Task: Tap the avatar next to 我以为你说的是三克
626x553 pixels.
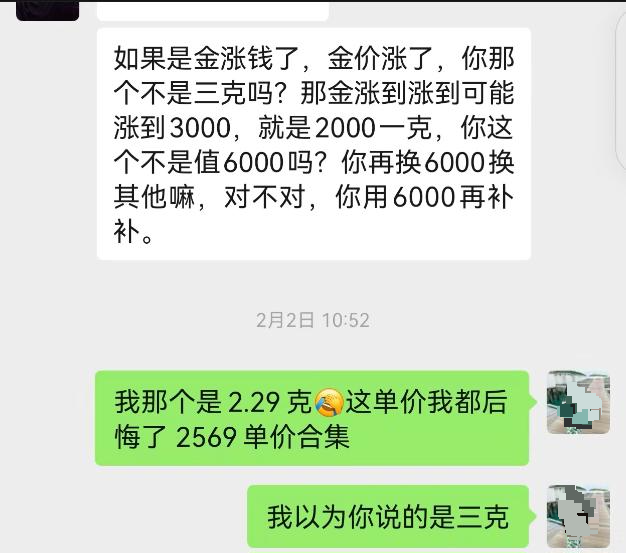Action: [x=578, y=516]
